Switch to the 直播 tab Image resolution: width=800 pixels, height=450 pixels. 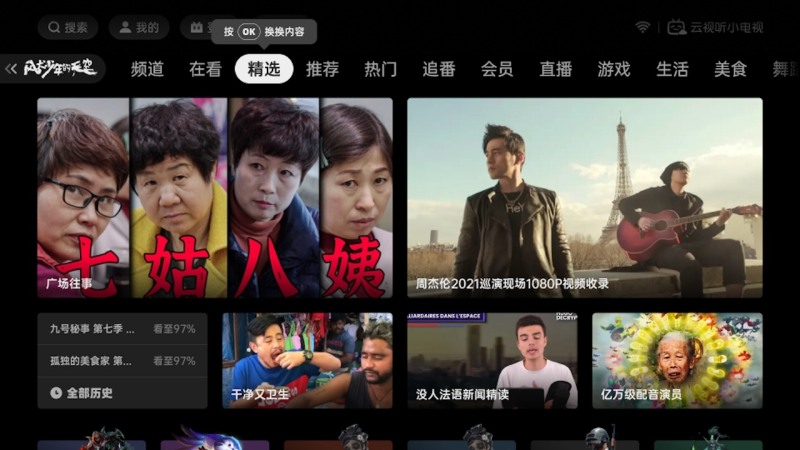(555, 69)
